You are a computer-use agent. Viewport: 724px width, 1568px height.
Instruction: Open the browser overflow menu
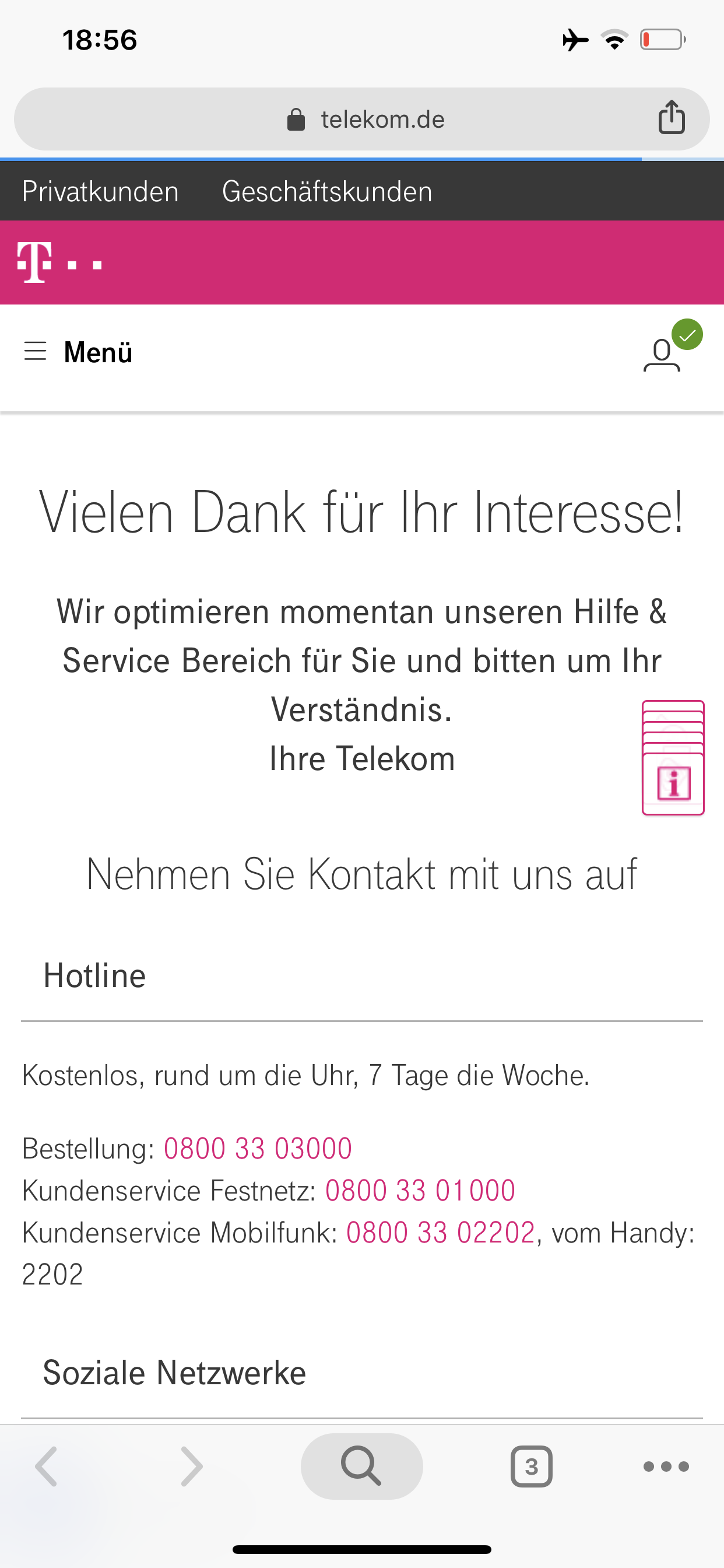tap(666, 1466)
